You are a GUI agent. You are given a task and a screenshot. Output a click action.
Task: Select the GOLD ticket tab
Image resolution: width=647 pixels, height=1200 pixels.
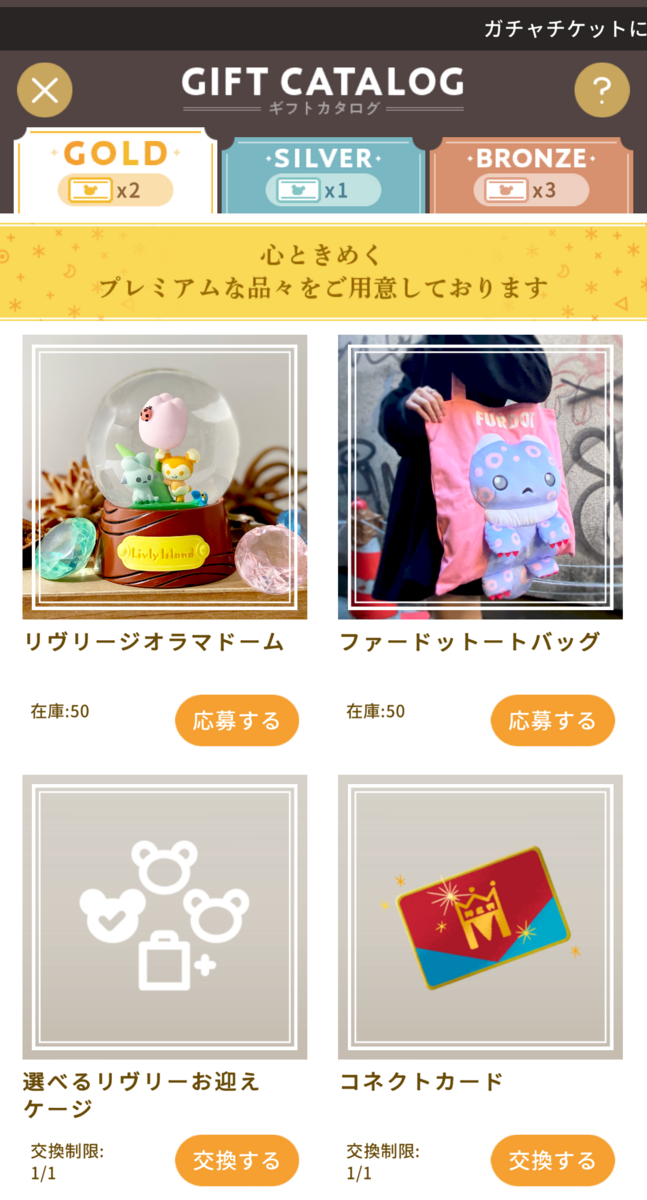[x=115, y=172]
